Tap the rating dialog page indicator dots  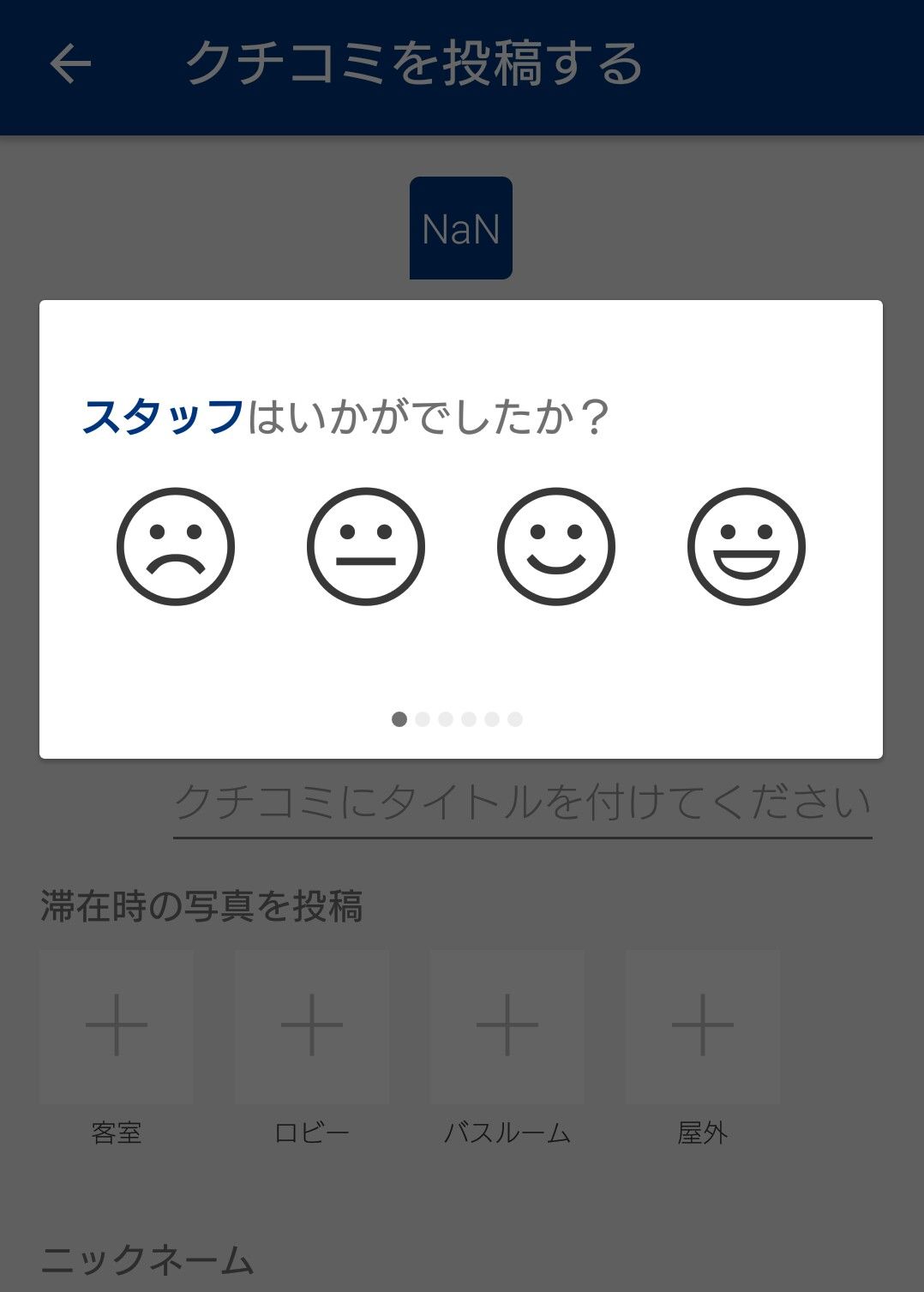pos(457,719)
